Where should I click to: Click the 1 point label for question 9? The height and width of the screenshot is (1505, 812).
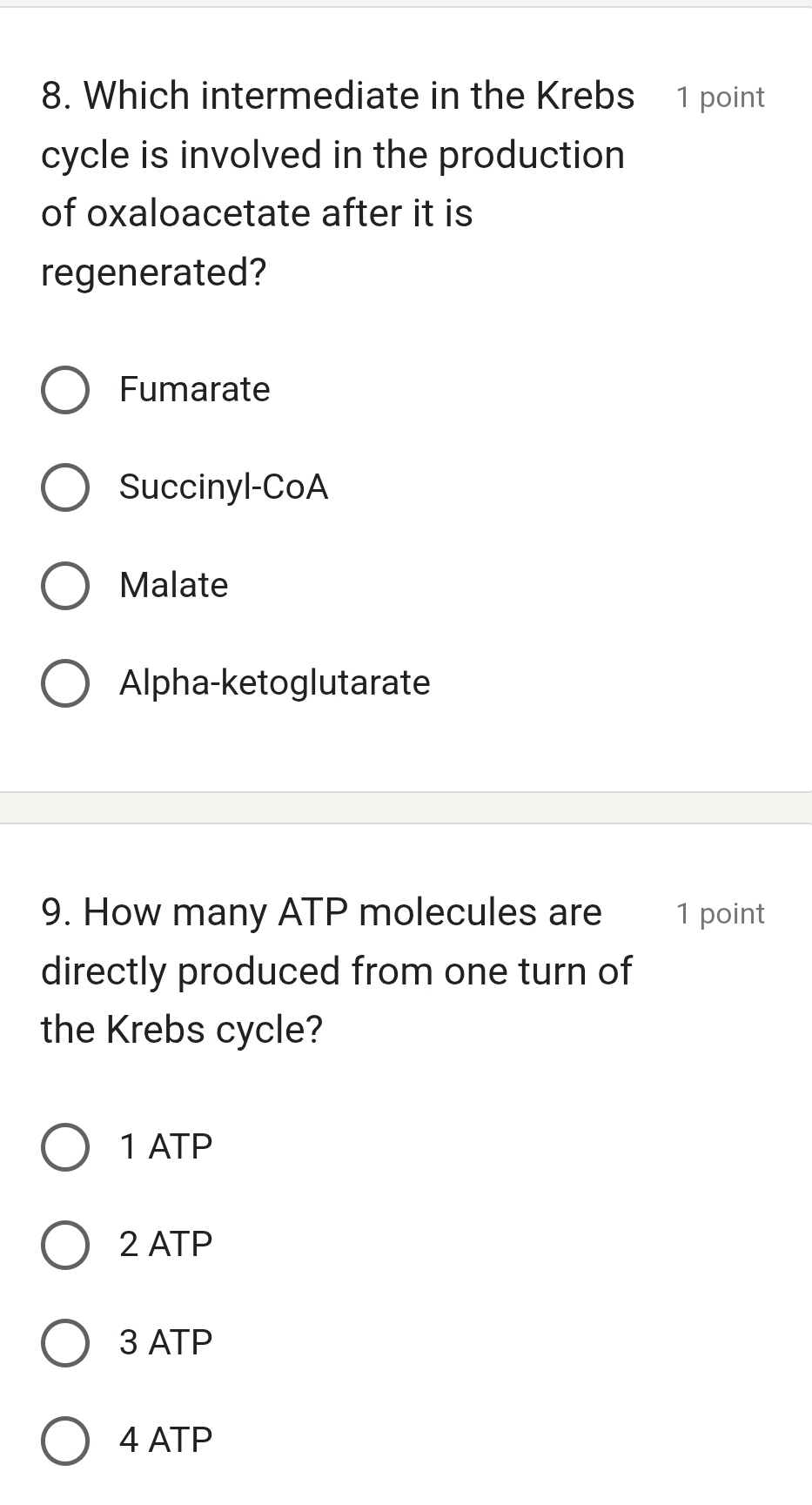click(x=719, y=913)
